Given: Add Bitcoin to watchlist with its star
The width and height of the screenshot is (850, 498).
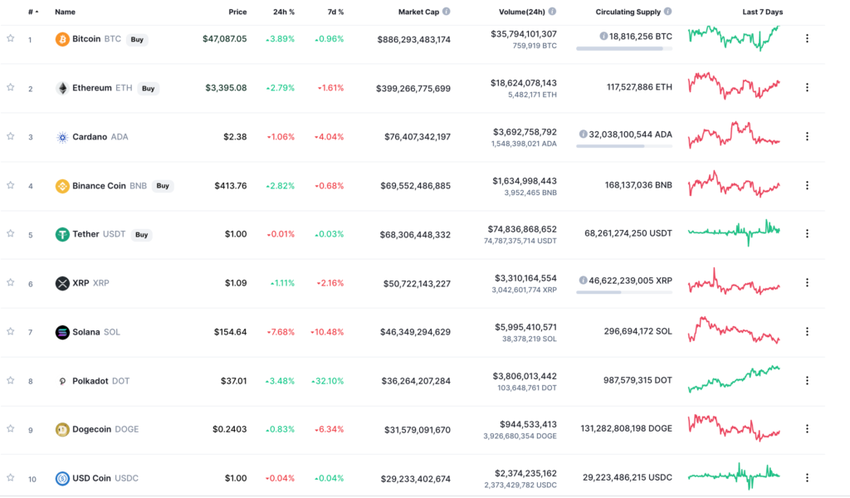Looking at the screenshot, I should click(x=11, y=39).
